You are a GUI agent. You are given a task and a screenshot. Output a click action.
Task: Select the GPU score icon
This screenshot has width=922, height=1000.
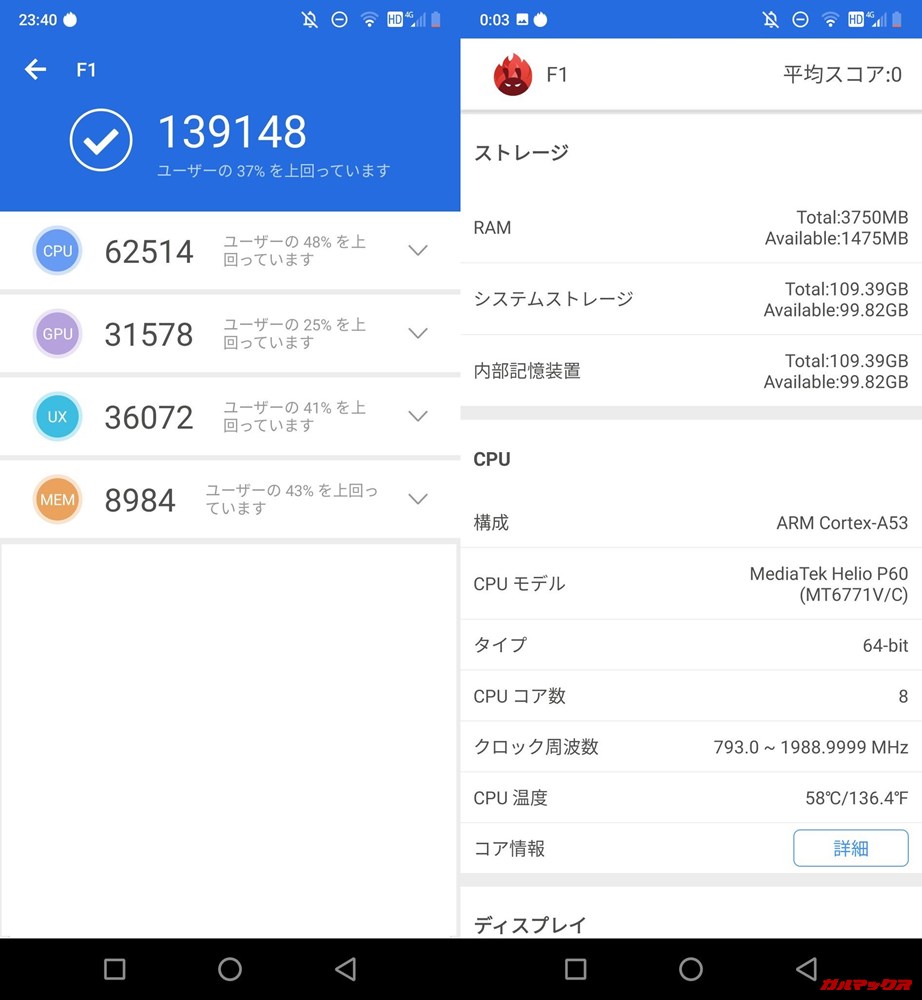tap(57, 334)
